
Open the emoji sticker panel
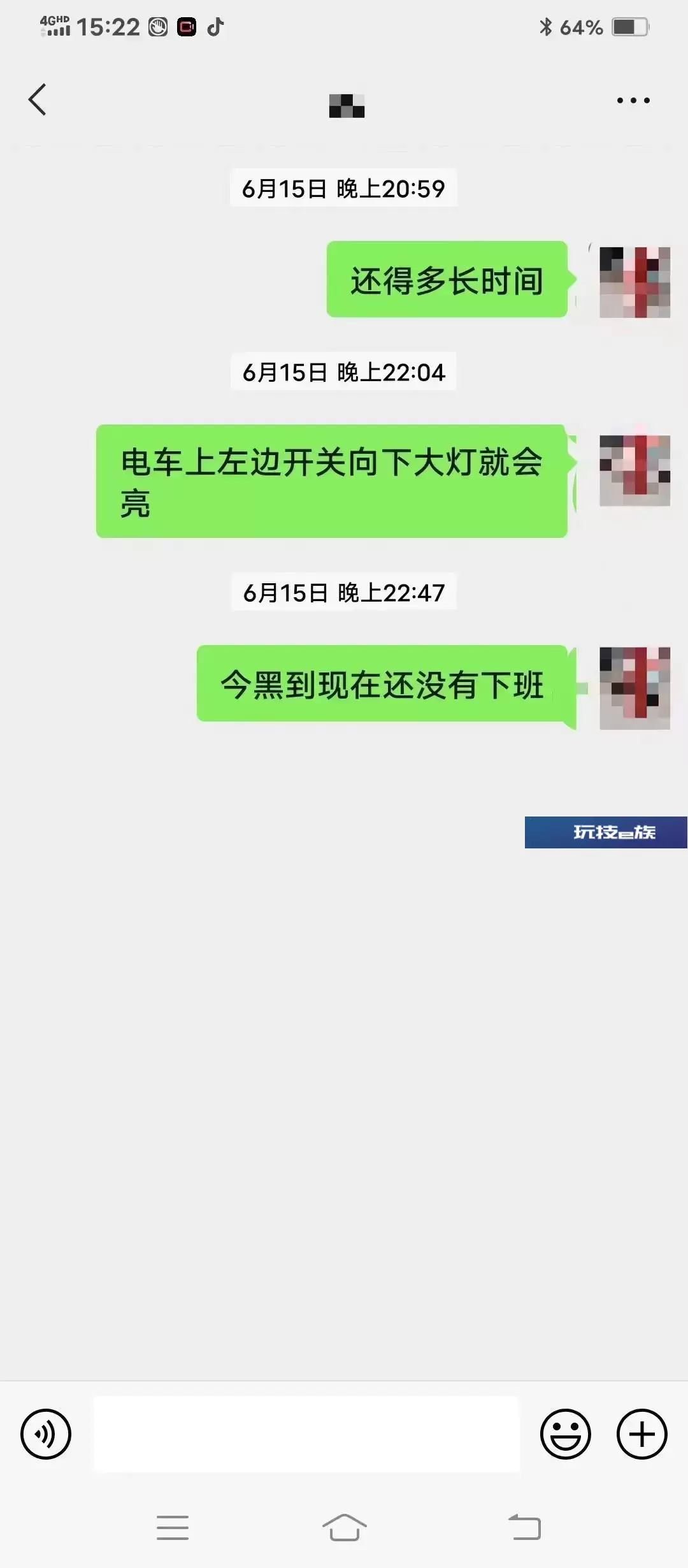coord(566,1434)
